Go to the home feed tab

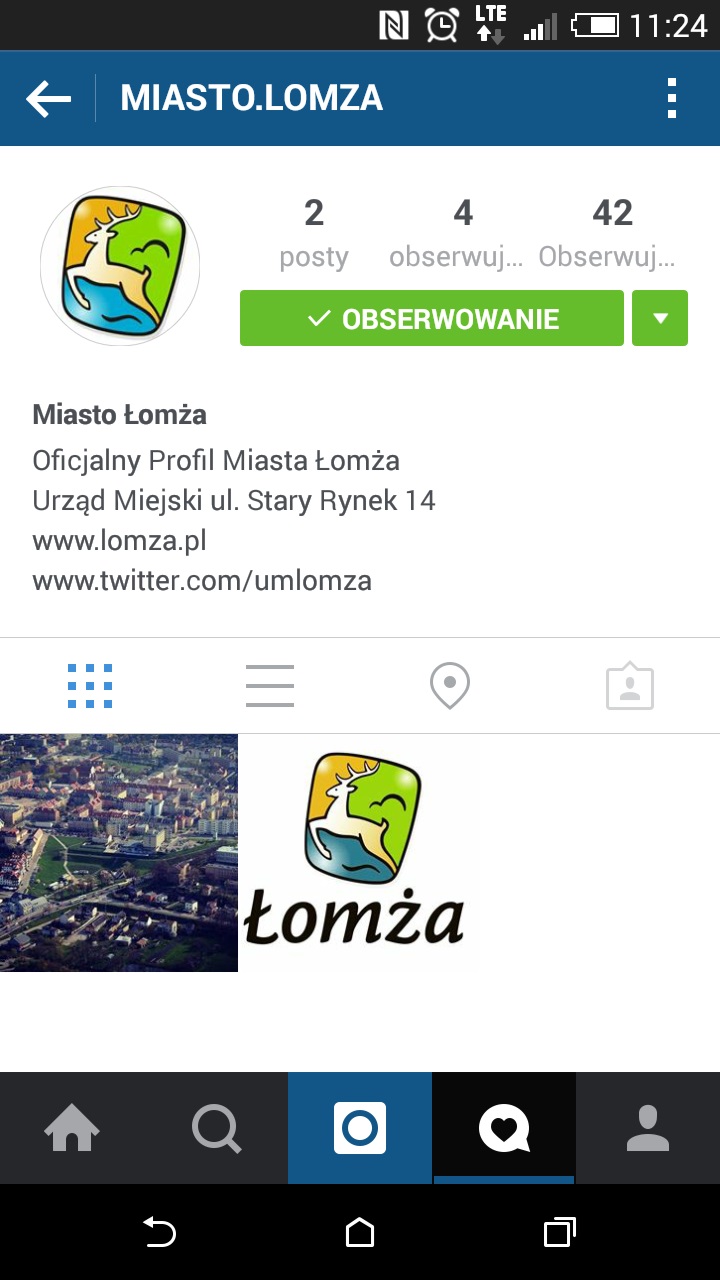click(x=72, y=1128)
